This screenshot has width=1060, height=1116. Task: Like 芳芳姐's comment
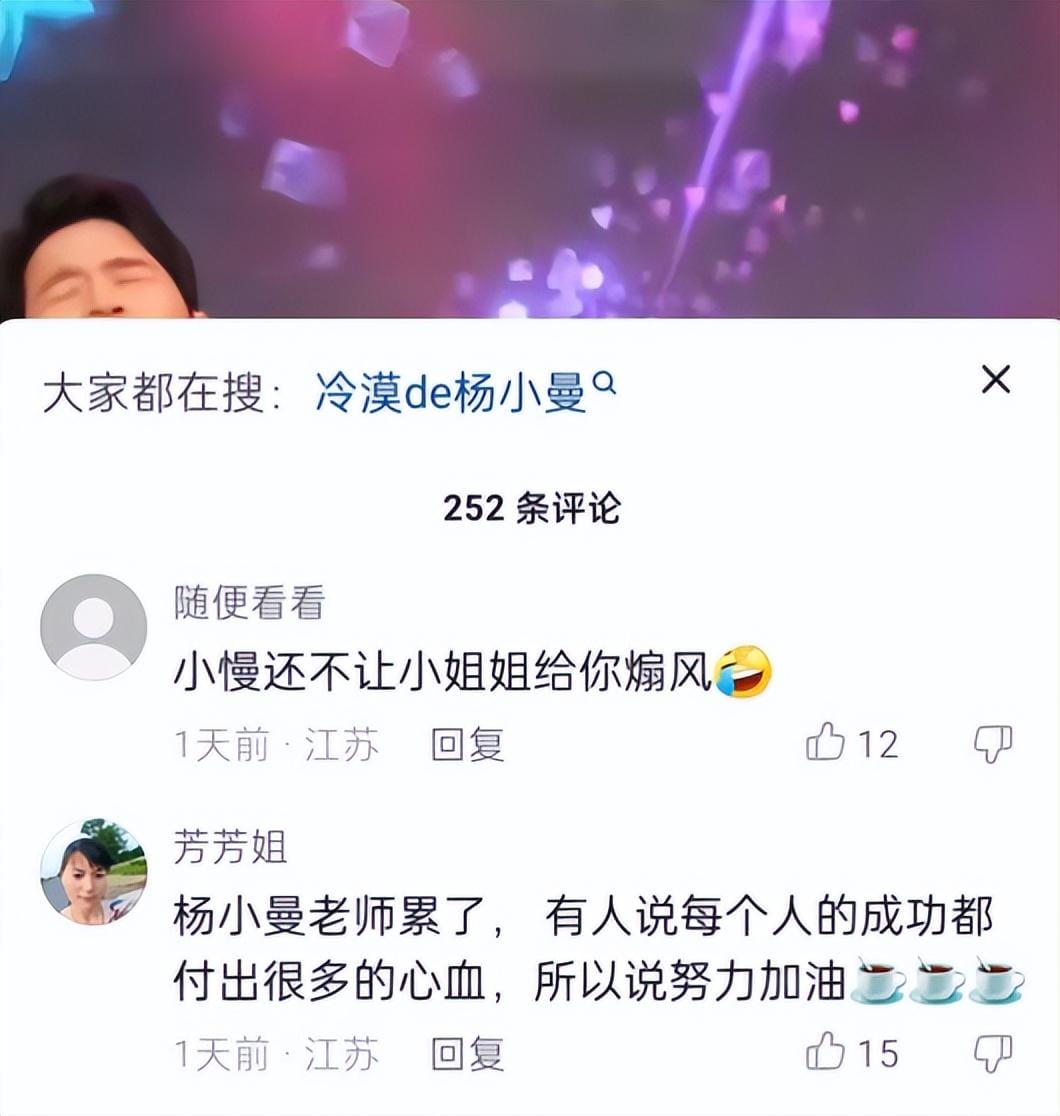(x=826, y=1053)
